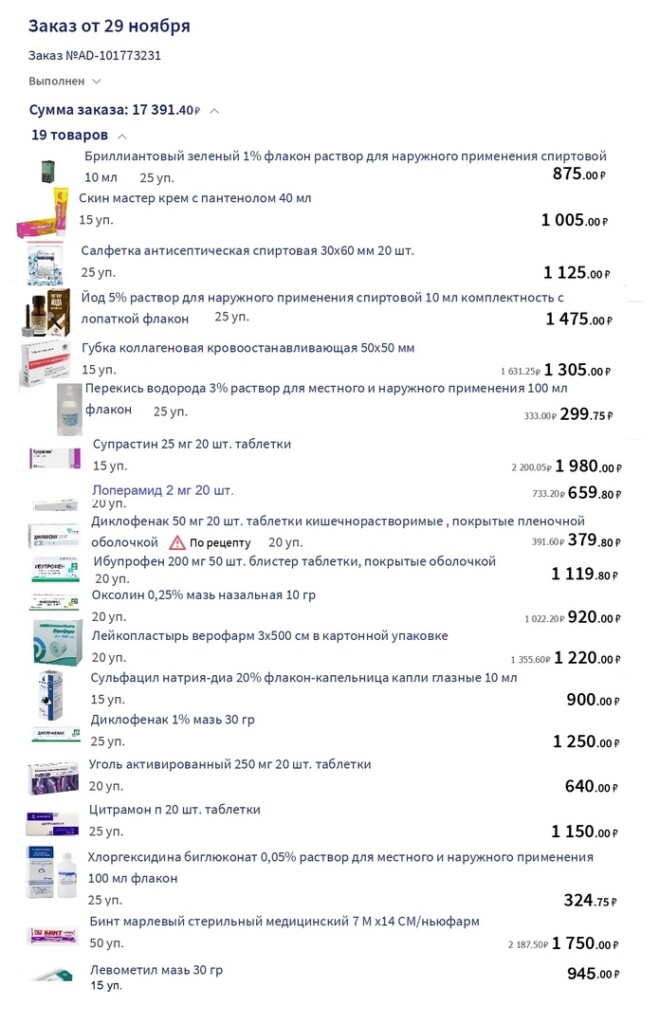Open Оксолин 0,25% мазь назальная
The height and width of the screenshot is (1024, 660).
[x=203, y=595]
